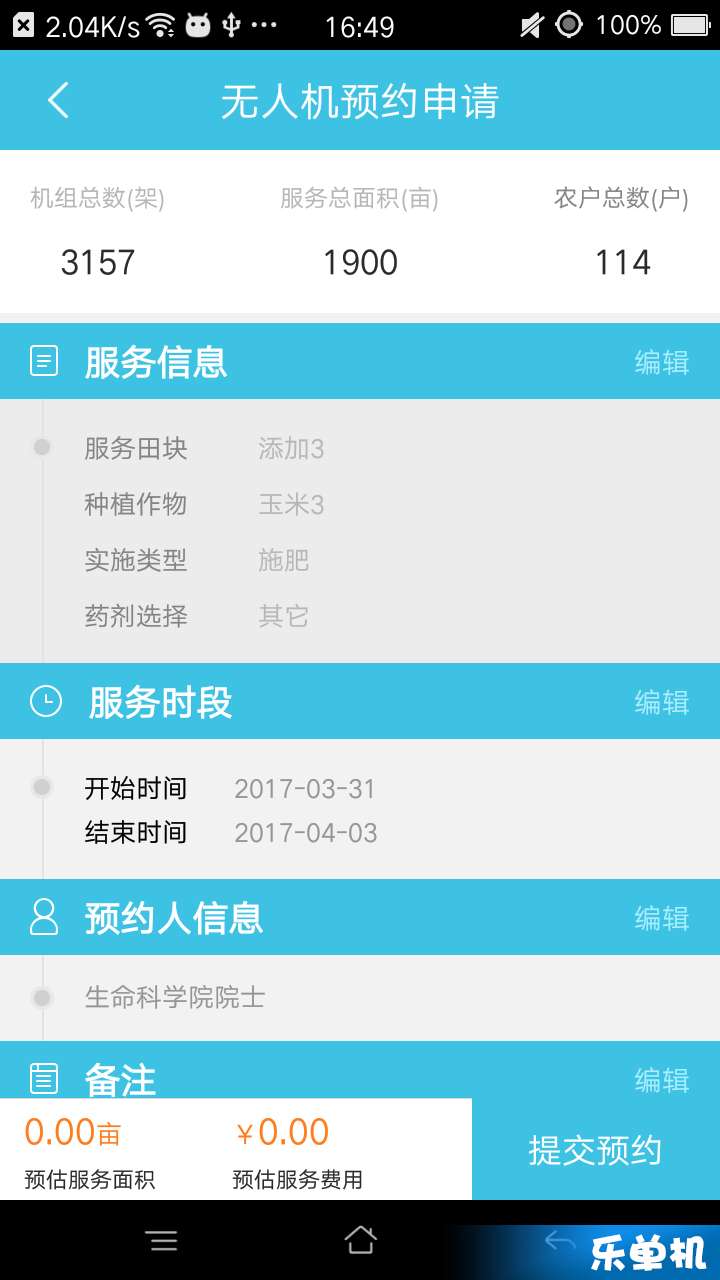Submit with the 提交预约 button
This screenshot has width=720, height=1280.
point(596,1150)
